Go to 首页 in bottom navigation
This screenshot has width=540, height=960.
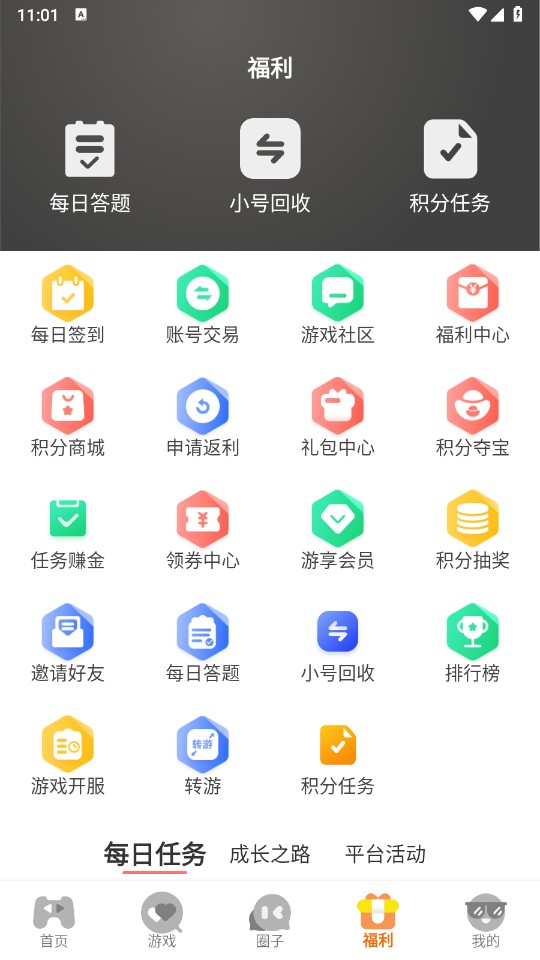pyautogui.click(x=54, y=921)
